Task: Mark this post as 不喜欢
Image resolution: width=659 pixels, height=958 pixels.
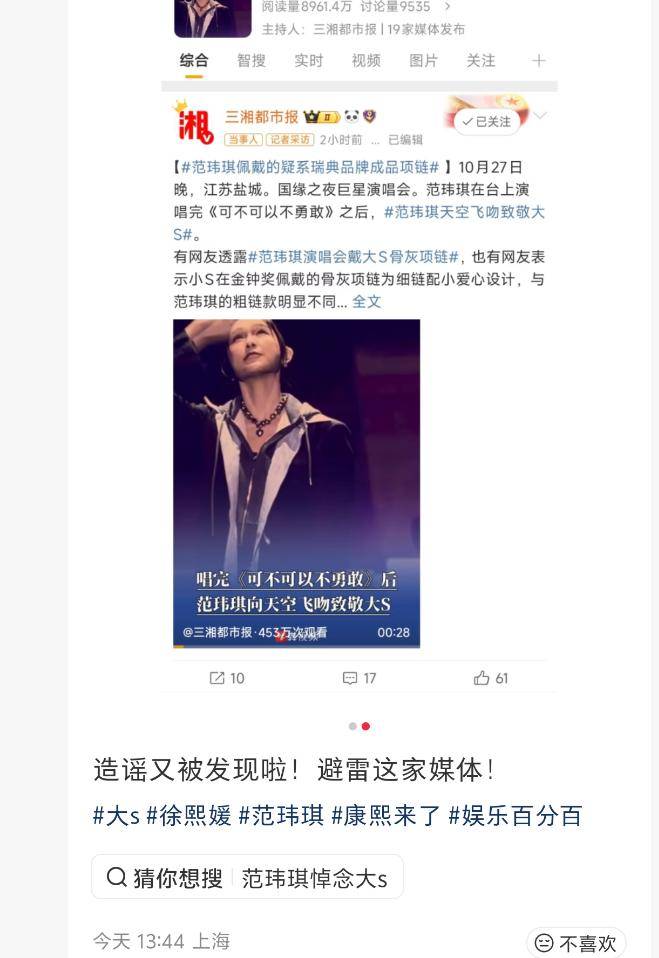Action: click(576, 943)
